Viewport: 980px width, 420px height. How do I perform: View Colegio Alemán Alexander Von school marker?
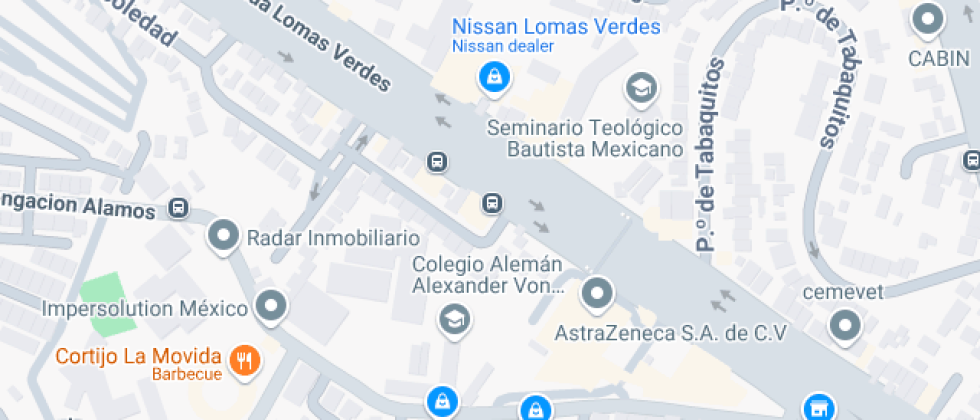click(456, 320)
